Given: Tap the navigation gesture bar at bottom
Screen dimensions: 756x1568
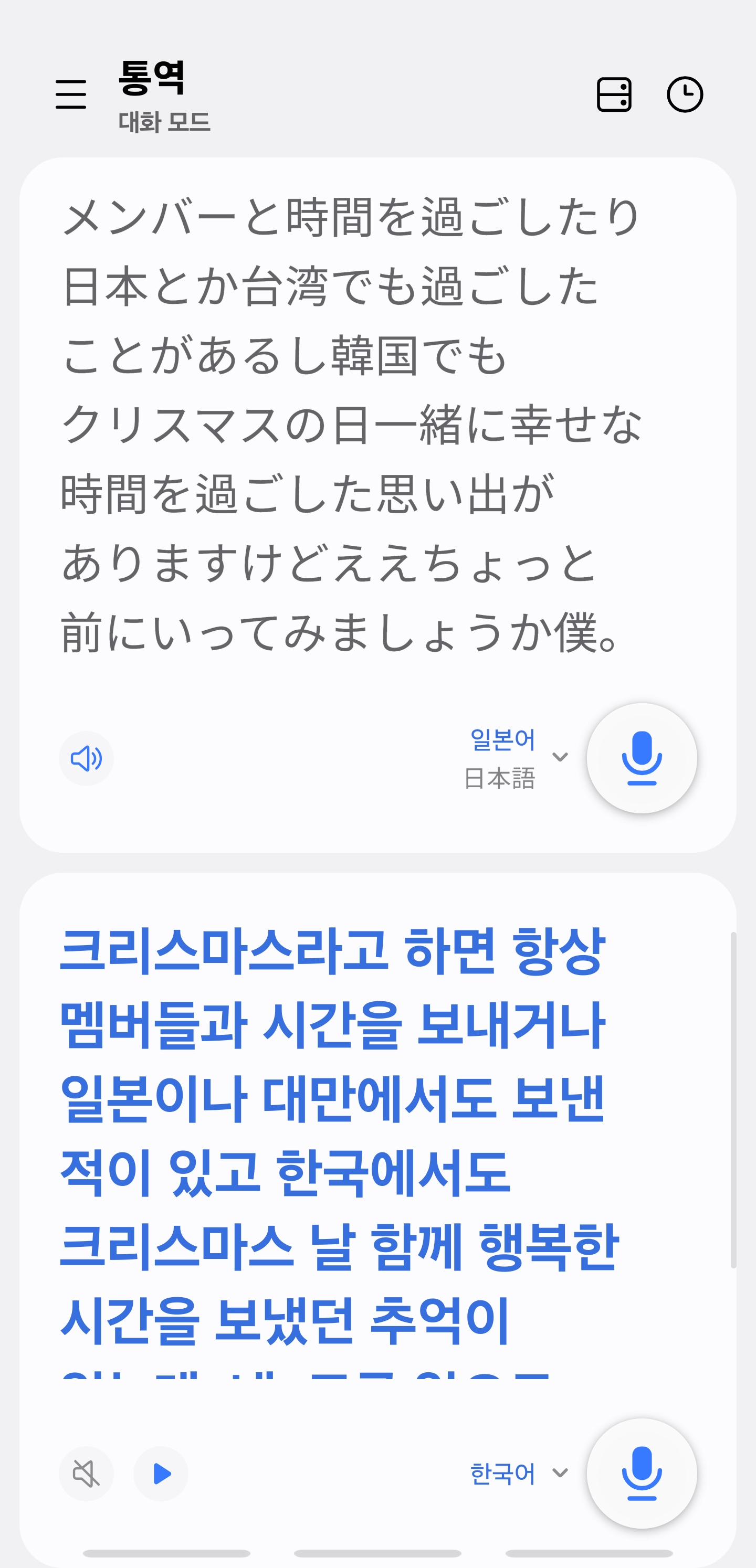Looking at the screenshot, I should [377, 1552].
